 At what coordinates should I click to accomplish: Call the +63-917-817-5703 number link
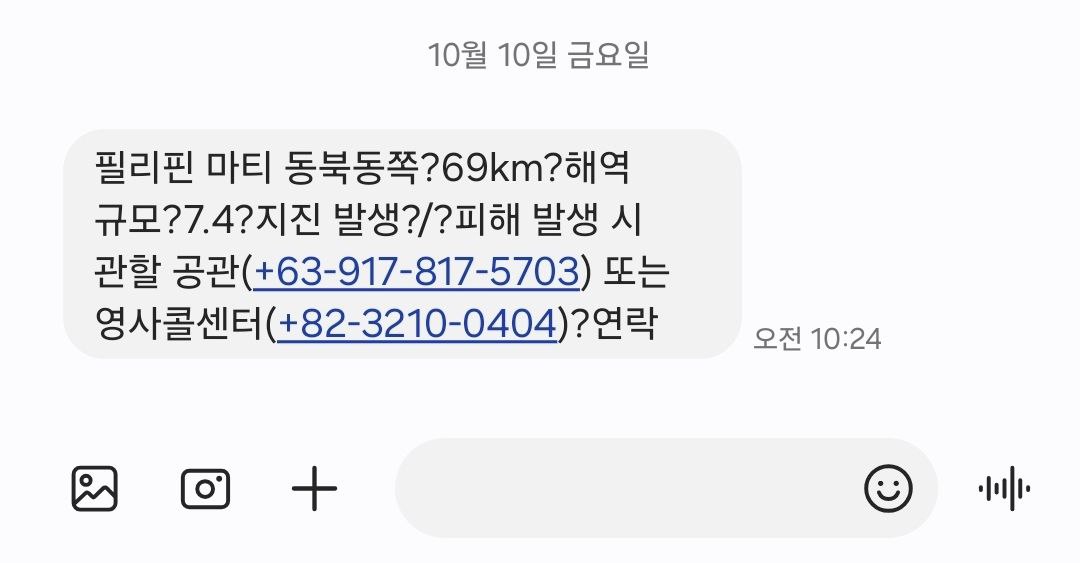(417, 271)
